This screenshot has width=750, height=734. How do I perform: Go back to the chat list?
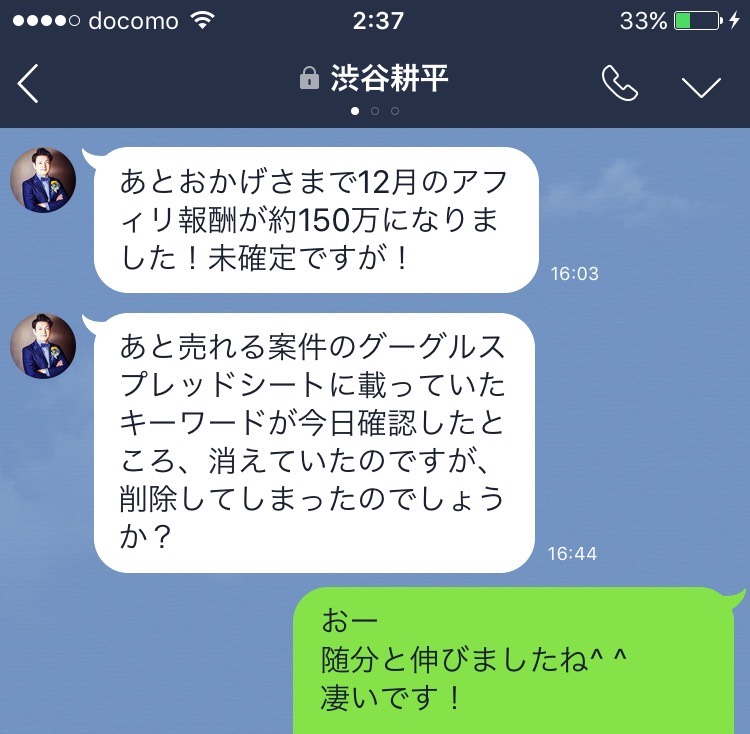tap(29, 84)
